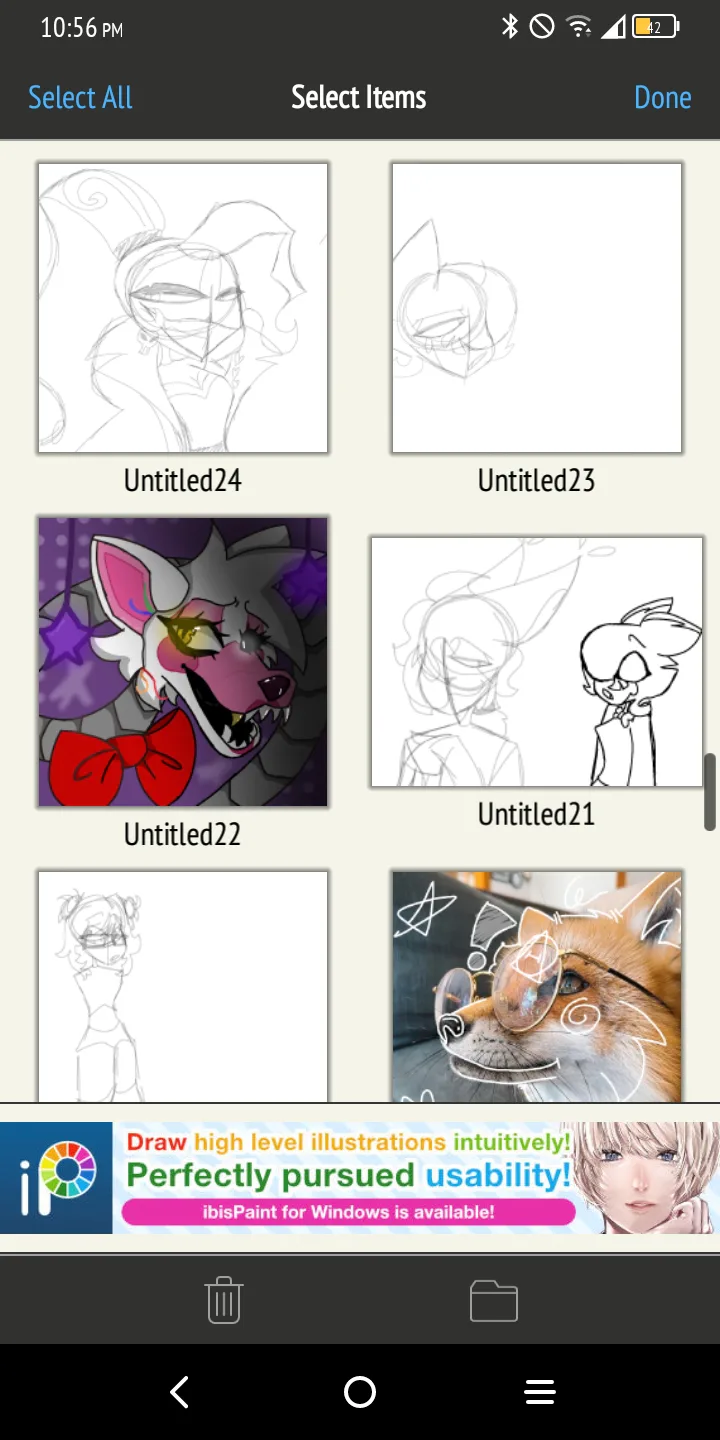Select the Untitled23 sketch artwork

click(x=537, y=308)
